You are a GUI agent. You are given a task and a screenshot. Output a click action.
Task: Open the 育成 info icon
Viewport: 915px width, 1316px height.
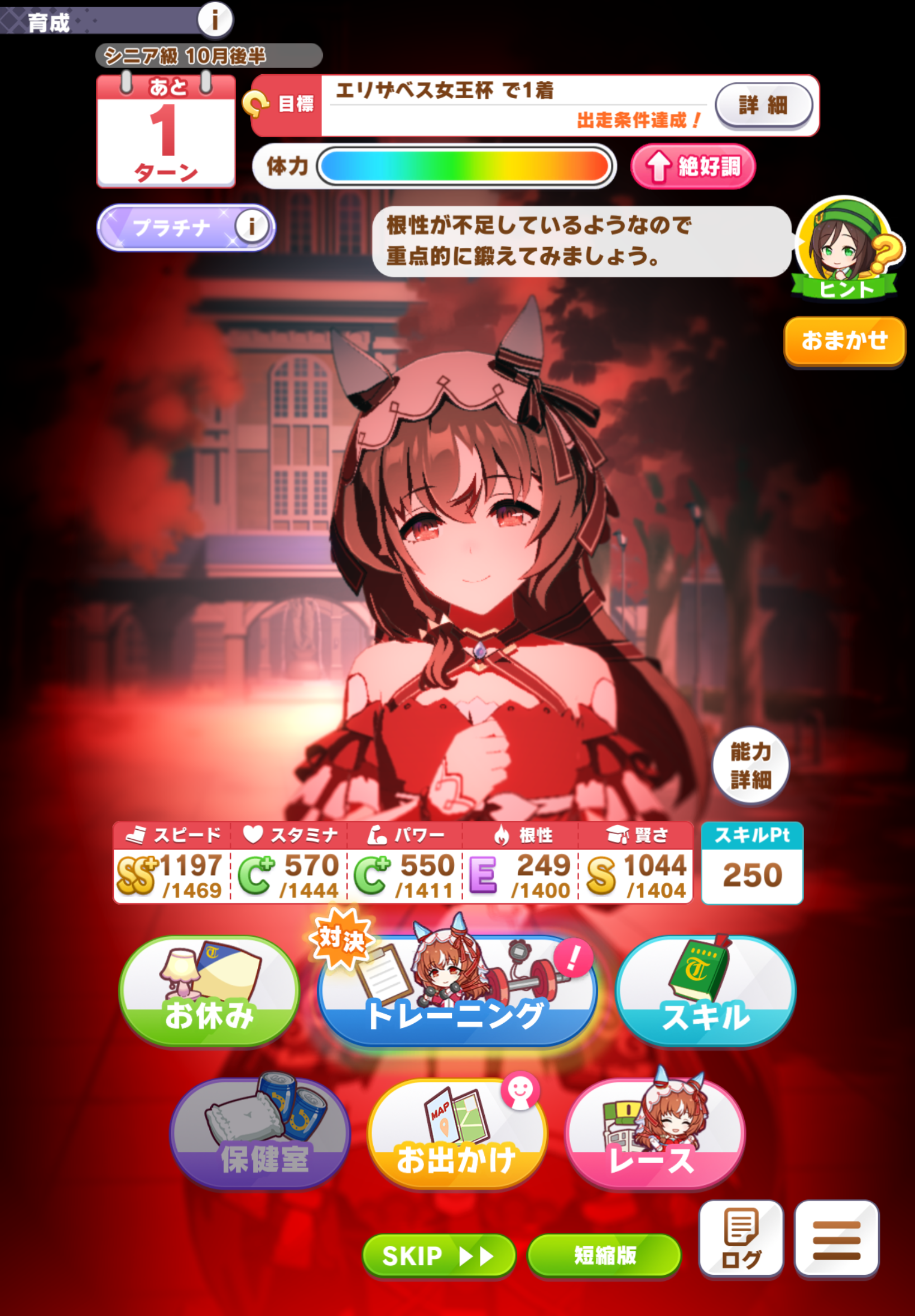(215, 20)
